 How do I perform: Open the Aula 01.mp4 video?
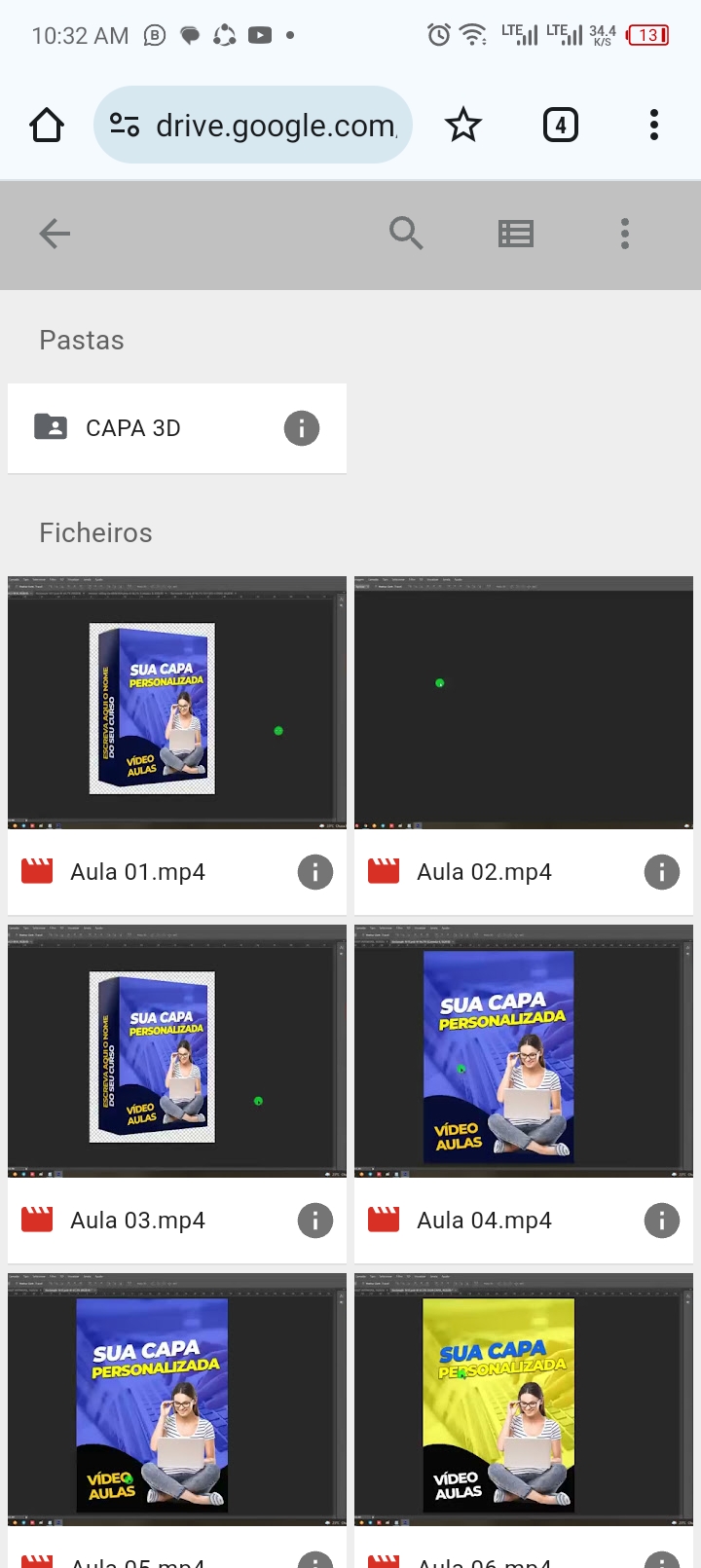pyautogui.click(x=177, y=703)
